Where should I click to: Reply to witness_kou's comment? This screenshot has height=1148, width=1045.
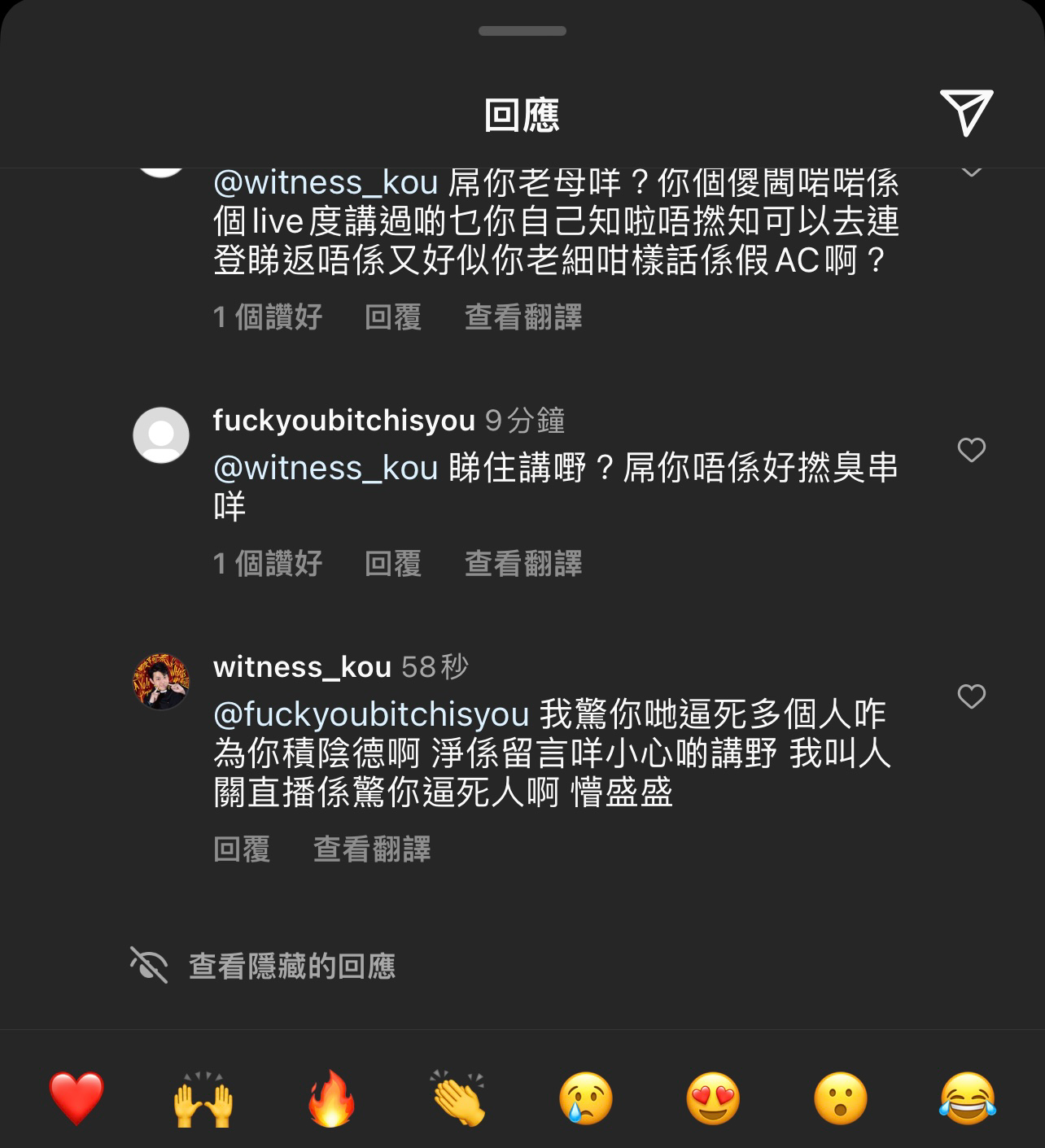coord(242,849)
